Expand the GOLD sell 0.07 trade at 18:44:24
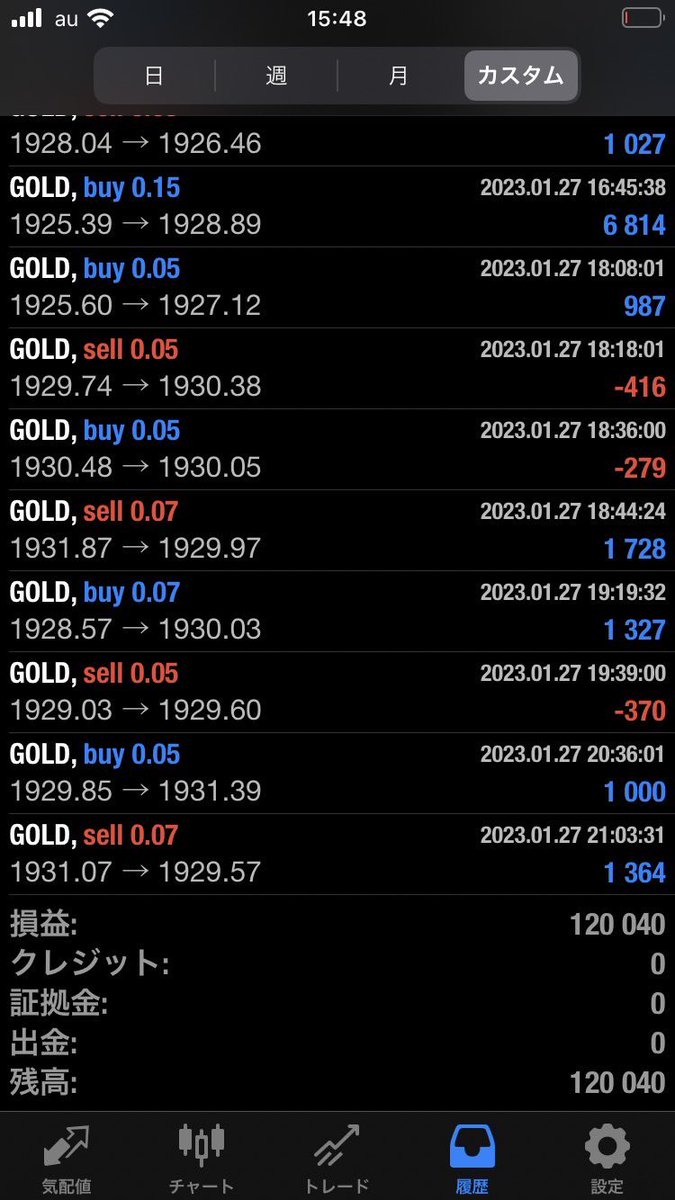This screenshot has width=675, height=1200. [337, 530]
